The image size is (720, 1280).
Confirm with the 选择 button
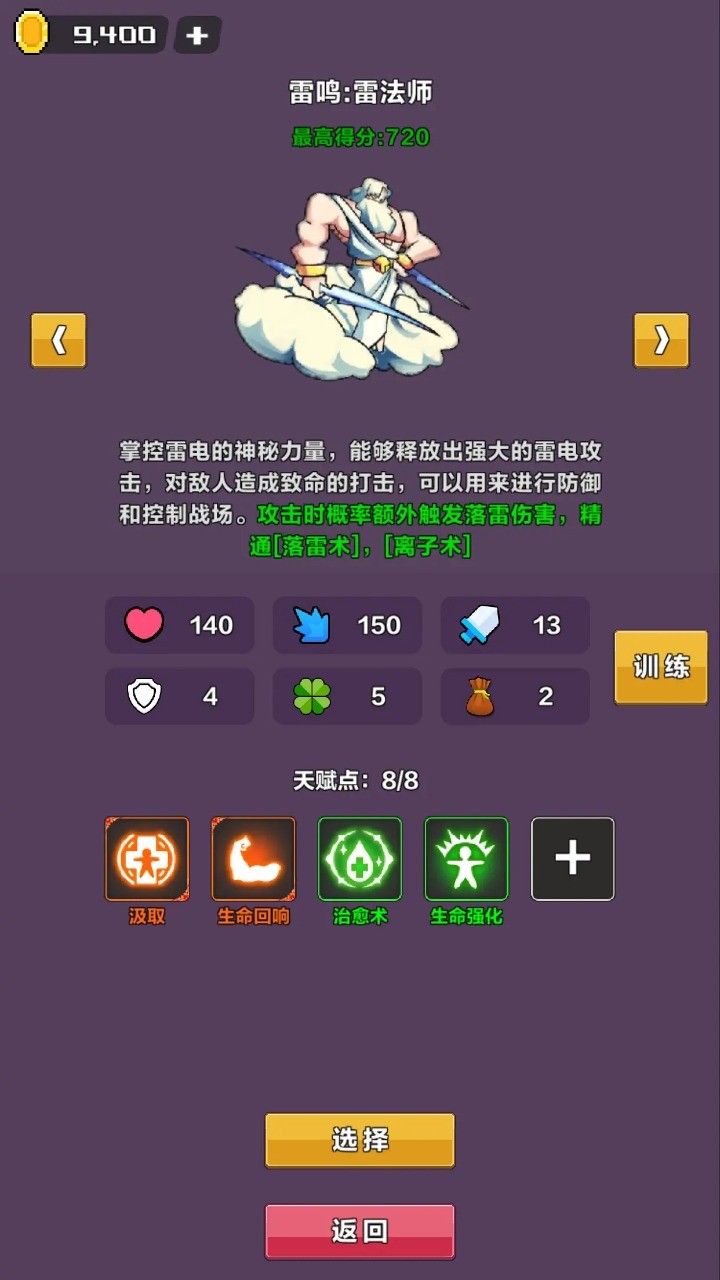click(x=359, y=1140)
